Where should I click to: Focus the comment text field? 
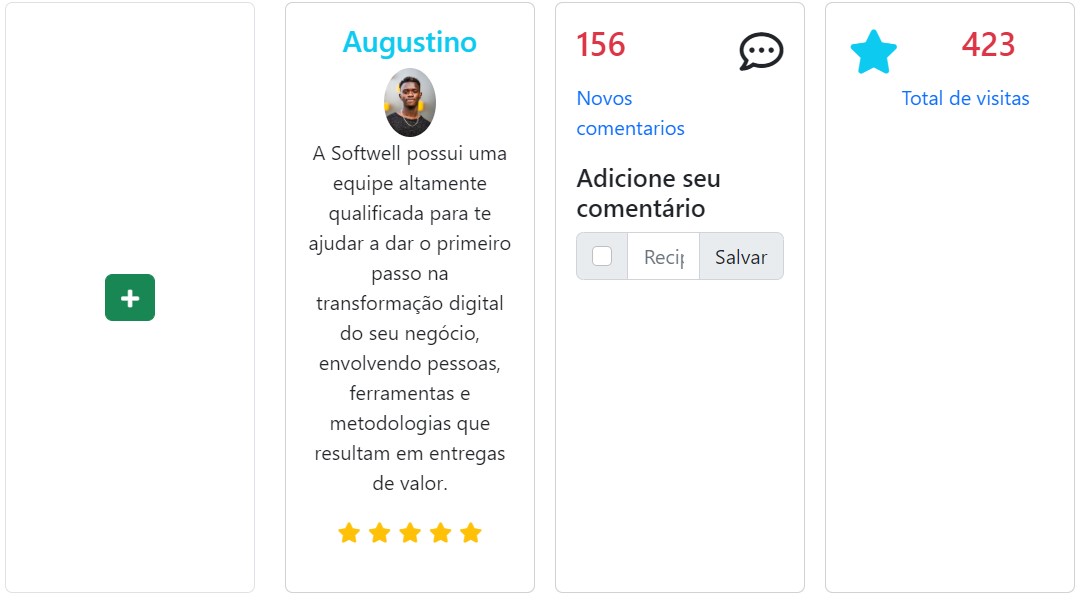663,257
